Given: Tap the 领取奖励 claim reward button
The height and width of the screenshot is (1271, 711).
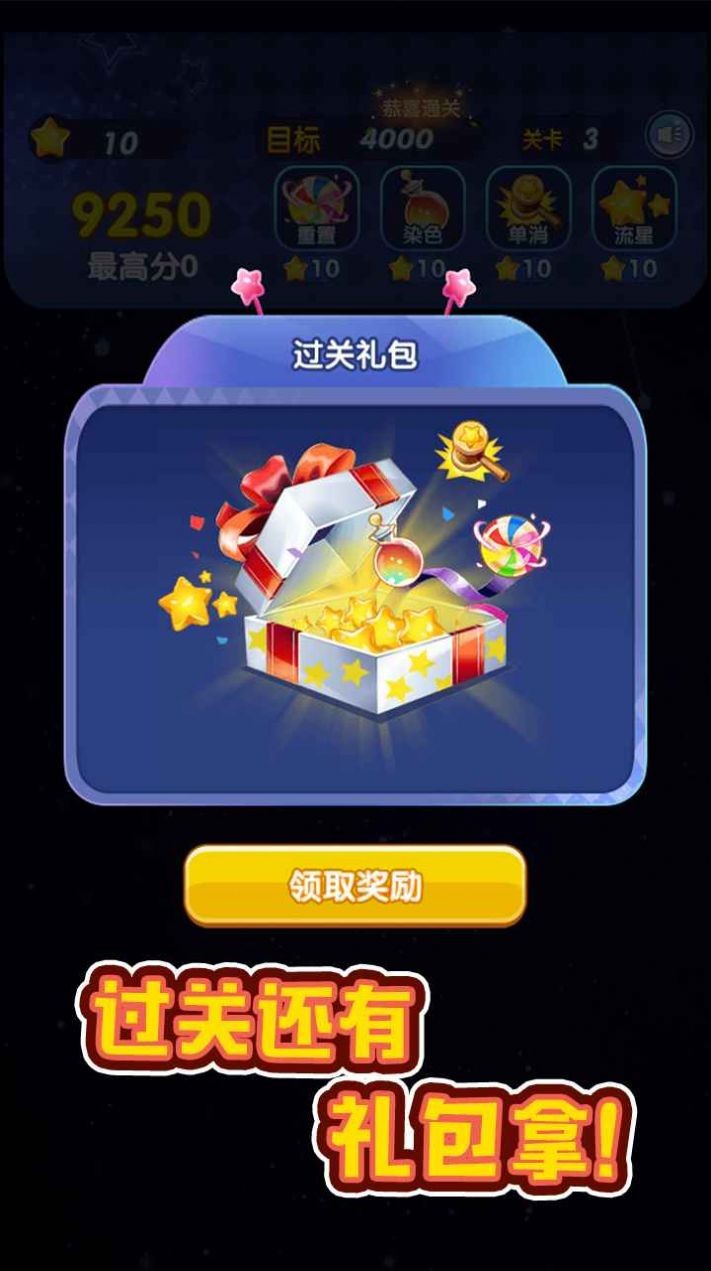Looking at the screenshot, I should [355, 886].
